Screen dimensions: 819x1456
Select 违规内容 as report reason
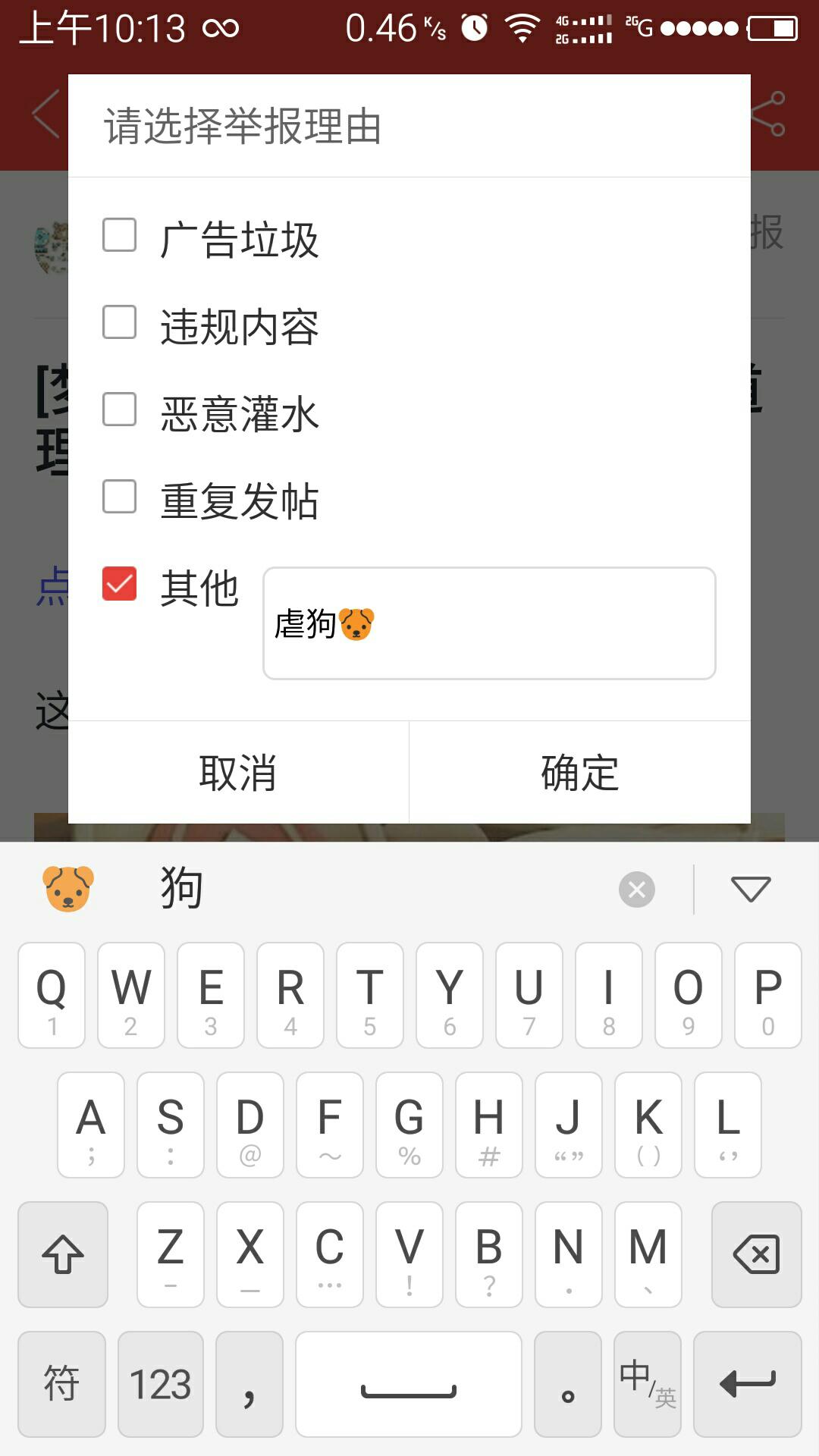pyautogui.click(x=120, y=322)
